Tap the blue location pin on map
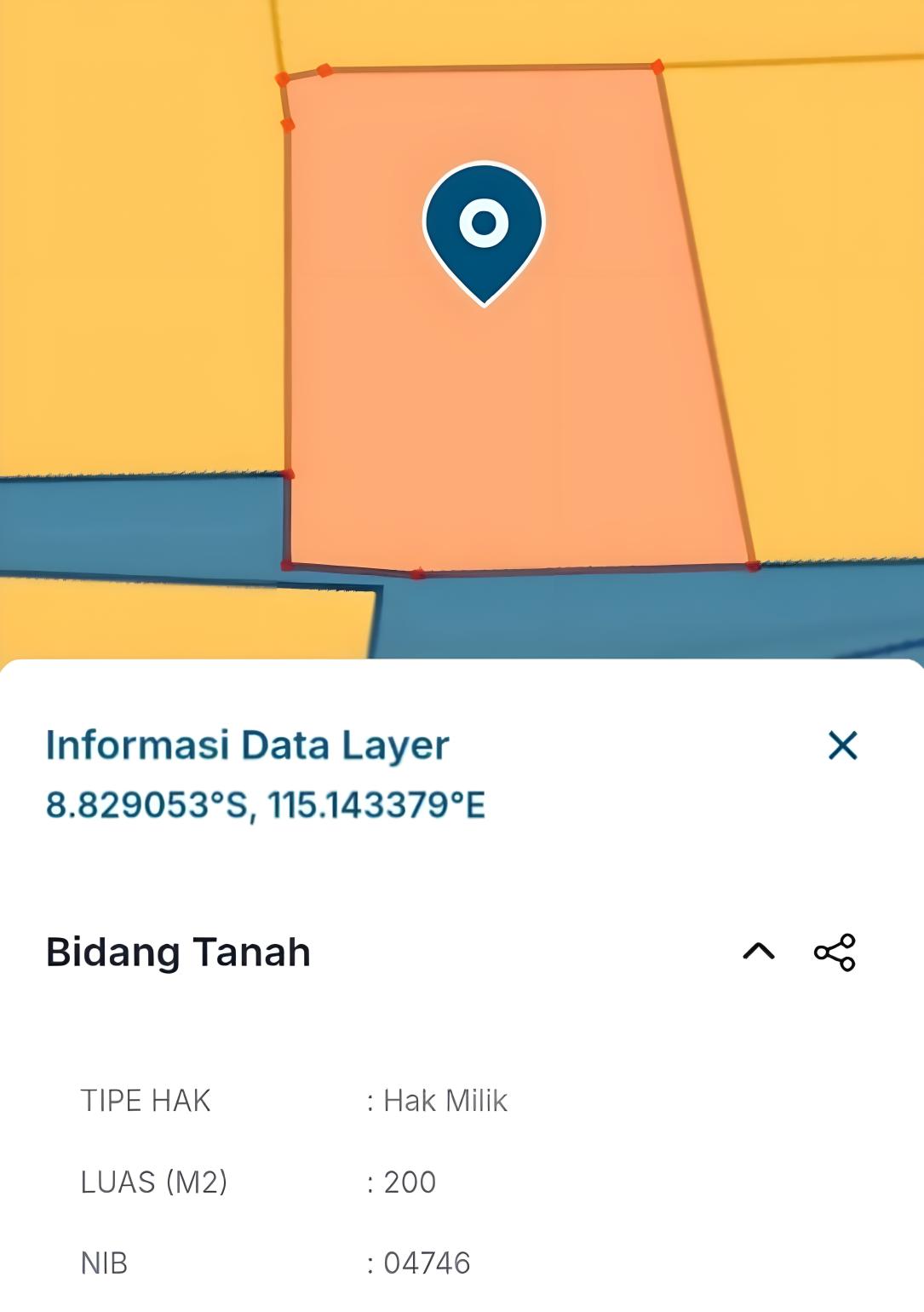Image resolution: width=924 pixels, height=1312 pixels. pyautogui.click(x=484, y=228)
